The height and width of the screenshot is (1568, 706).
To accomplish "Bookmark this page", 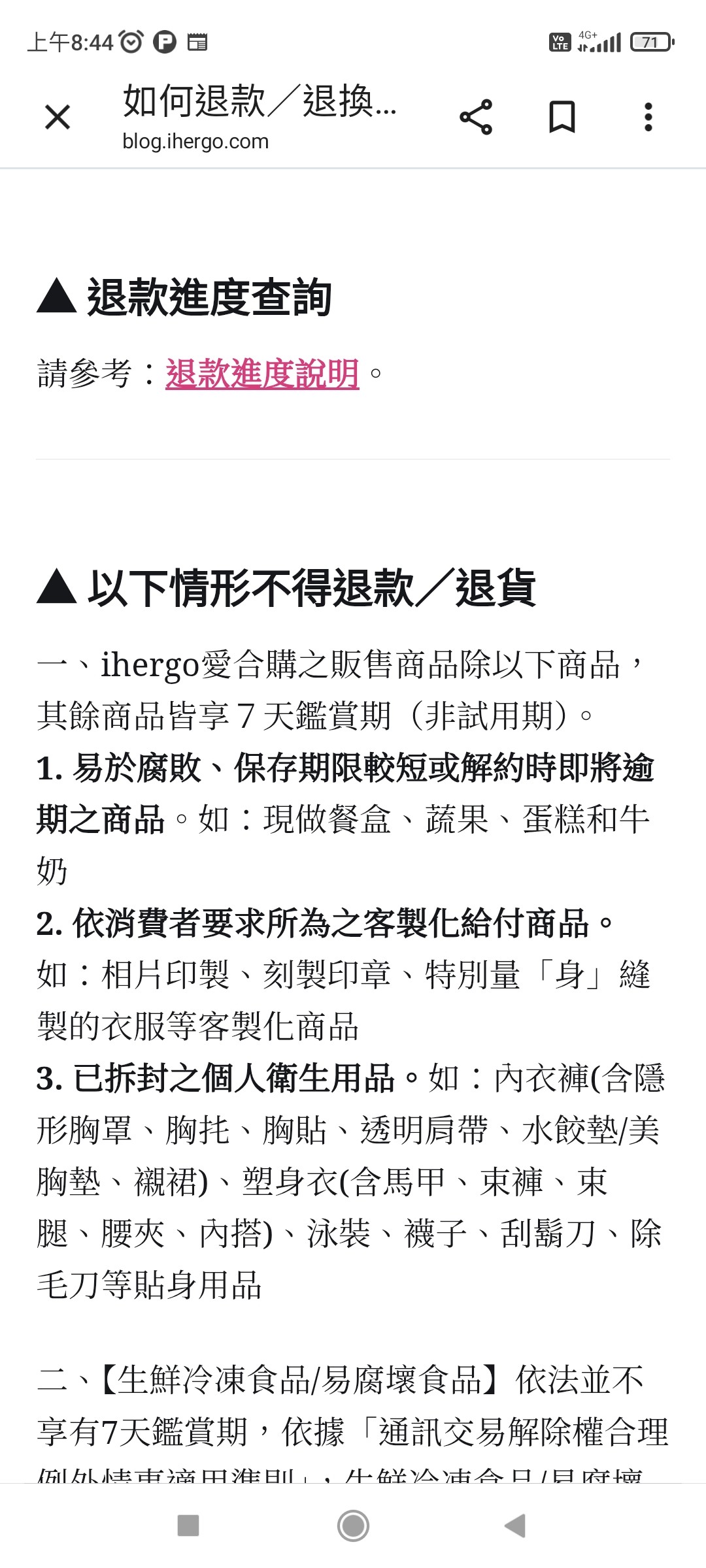I will pyautogui.click(x=562, y=118).
